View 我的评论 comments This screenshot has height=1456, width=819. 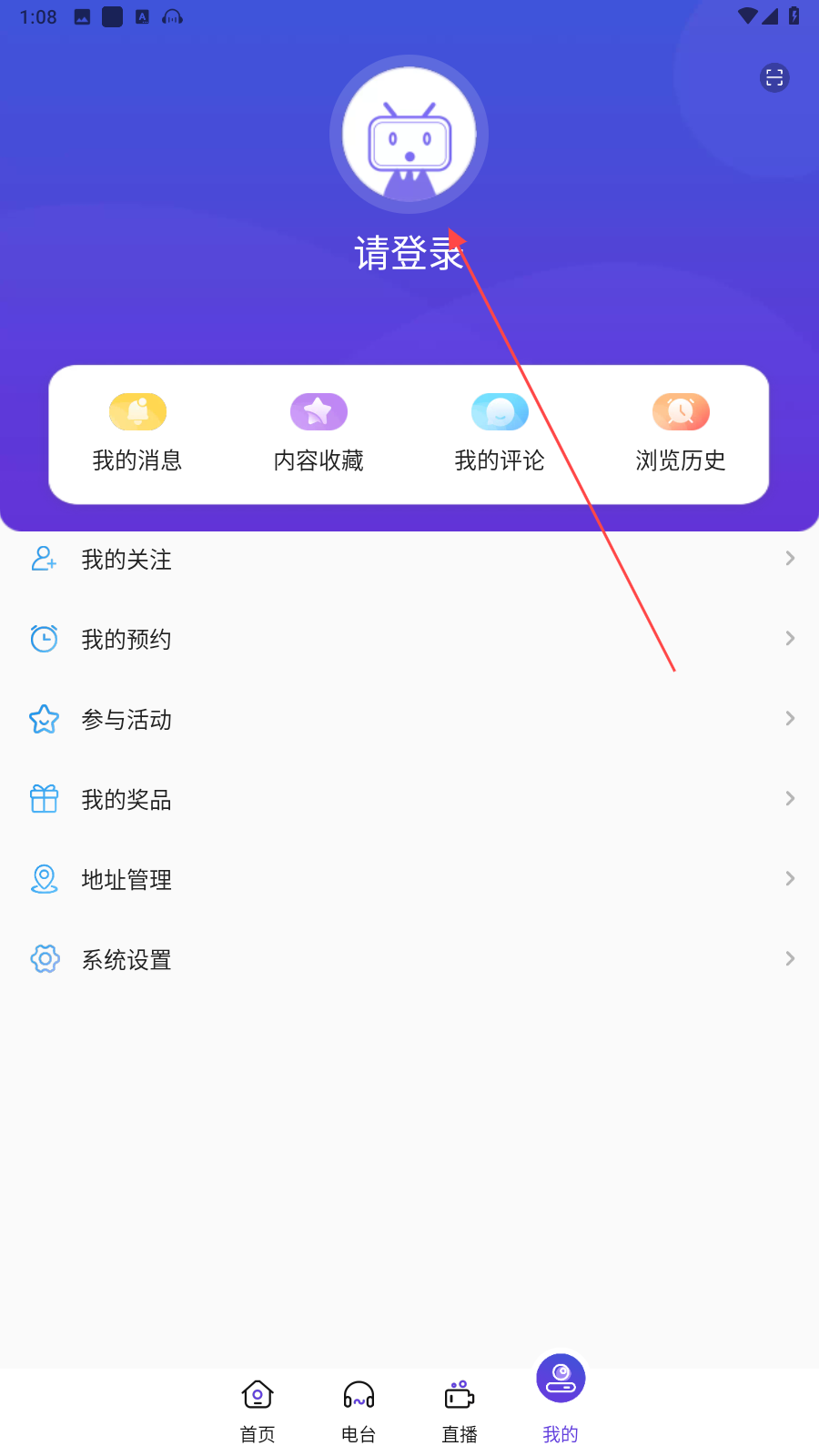tap(500, 433)
